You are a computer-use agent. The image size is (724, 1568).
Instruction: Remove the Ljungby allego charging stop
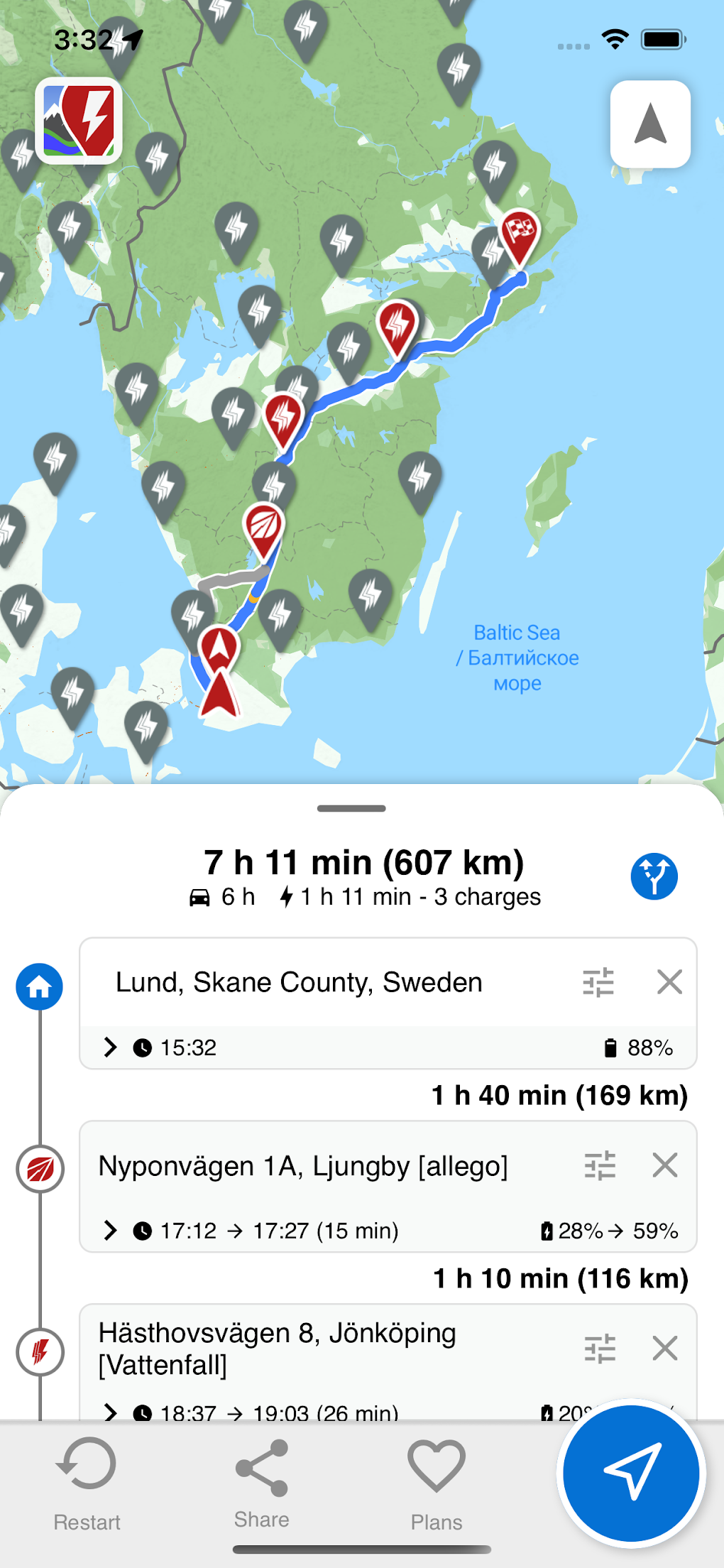click(665, 1165)
